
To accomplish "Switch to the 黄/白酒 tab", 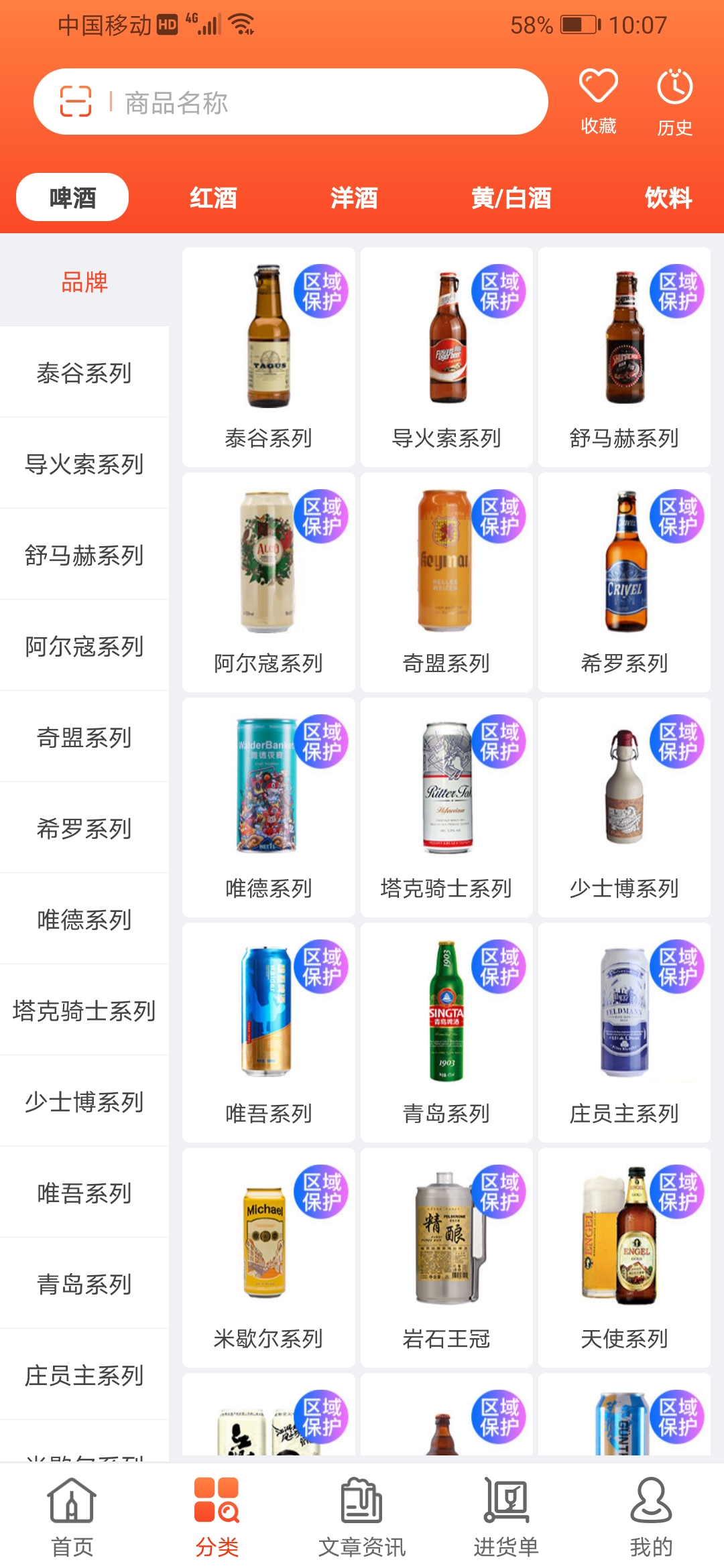I will [x=512, y=197].
